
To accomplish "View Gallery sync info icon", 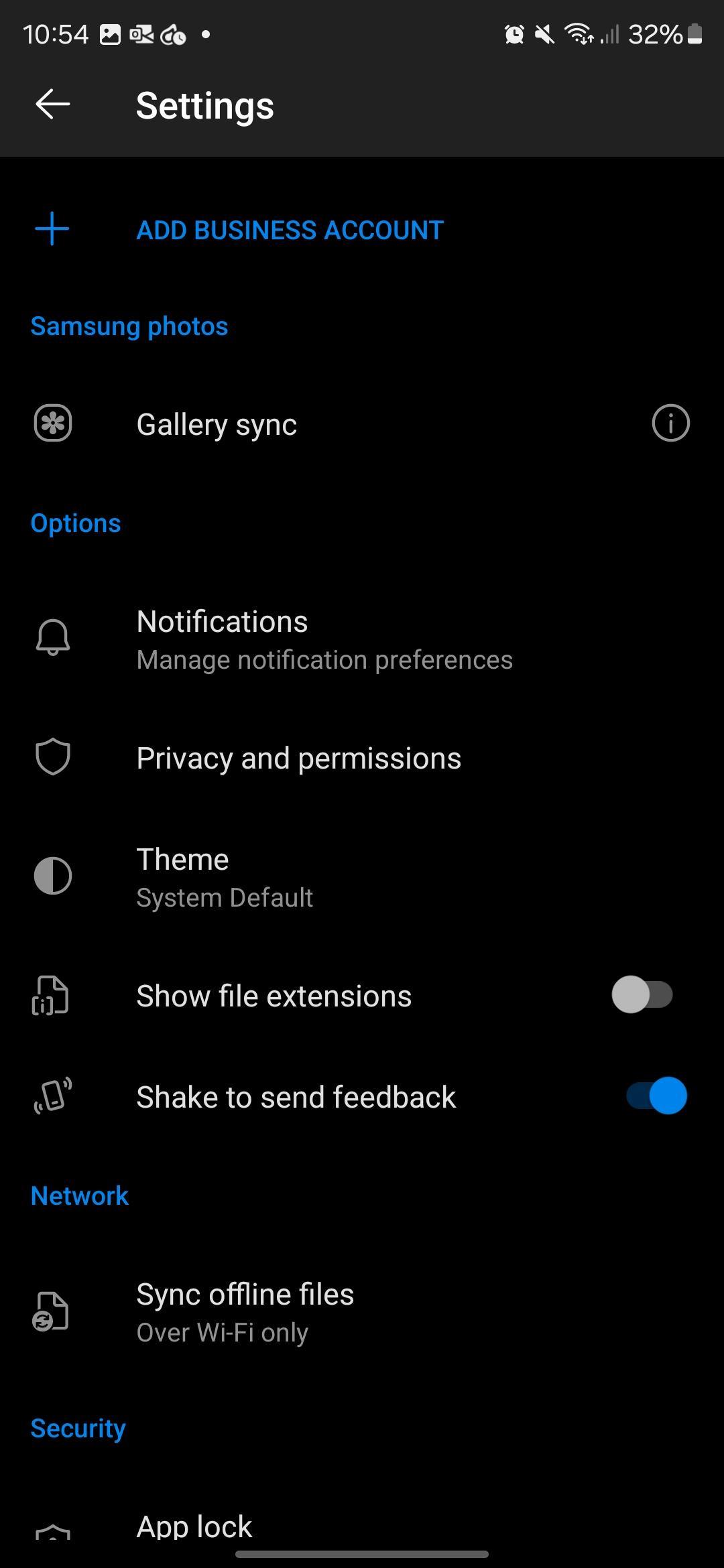I will coord(670,423).
